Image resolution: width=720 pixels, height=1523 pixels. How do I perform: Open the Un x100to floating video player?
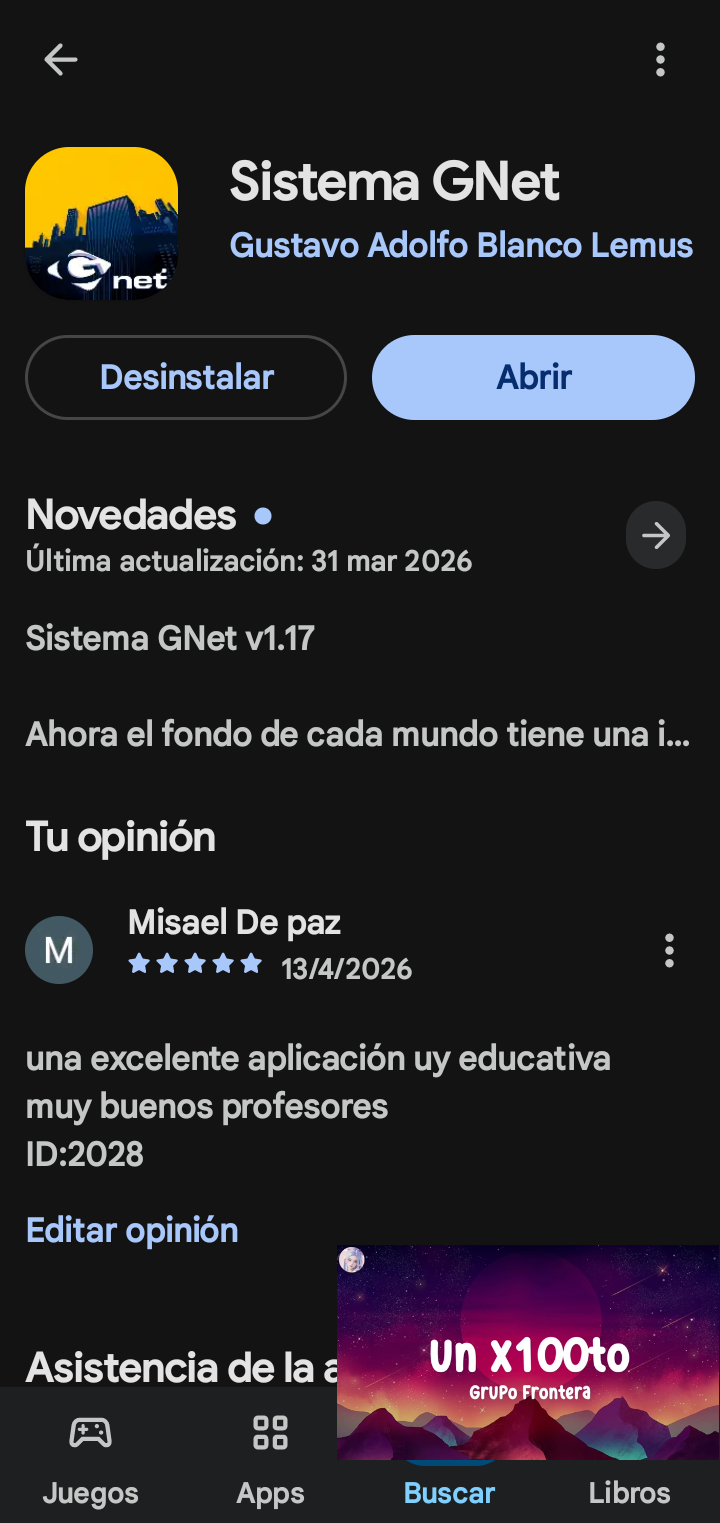(x=528, y=1352)
